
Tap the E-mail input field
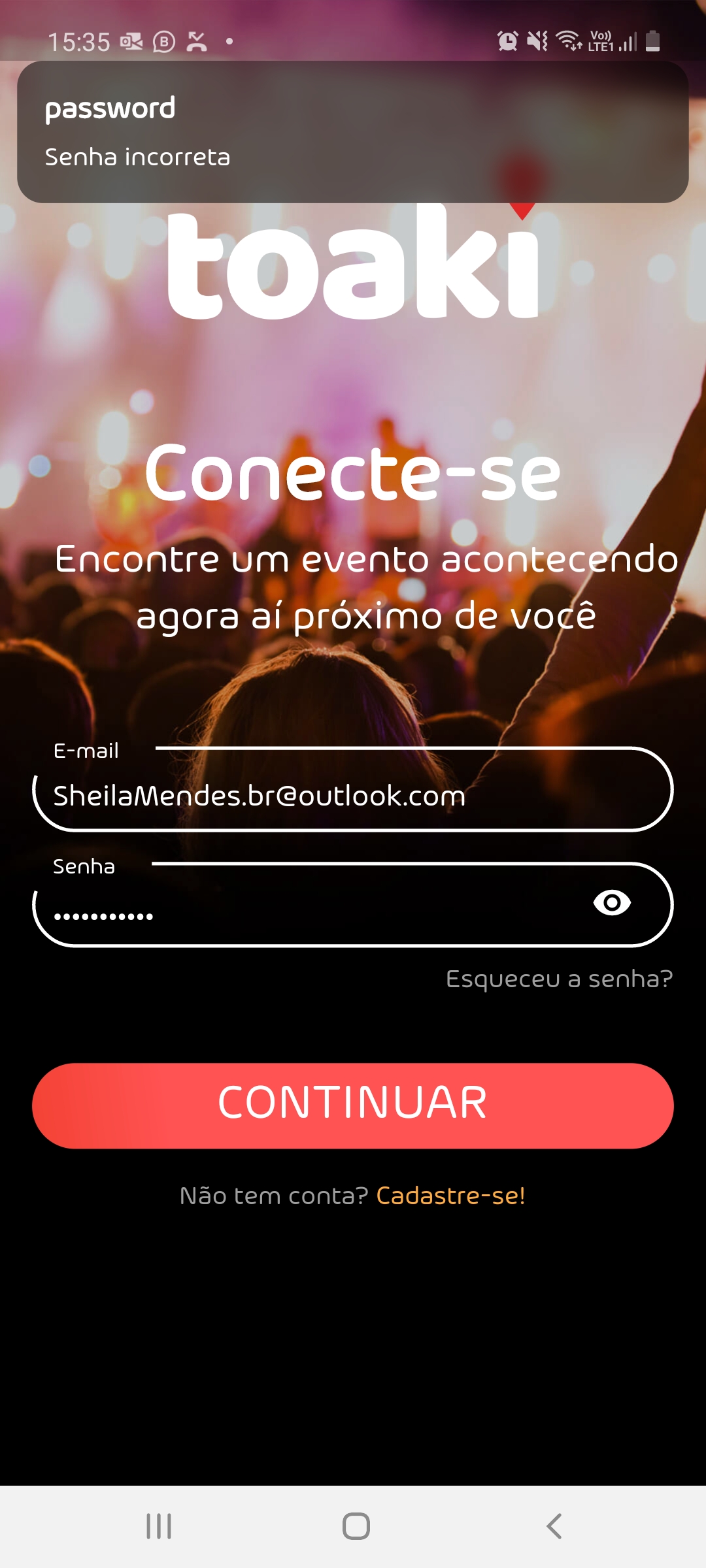(x=353, y=795)
